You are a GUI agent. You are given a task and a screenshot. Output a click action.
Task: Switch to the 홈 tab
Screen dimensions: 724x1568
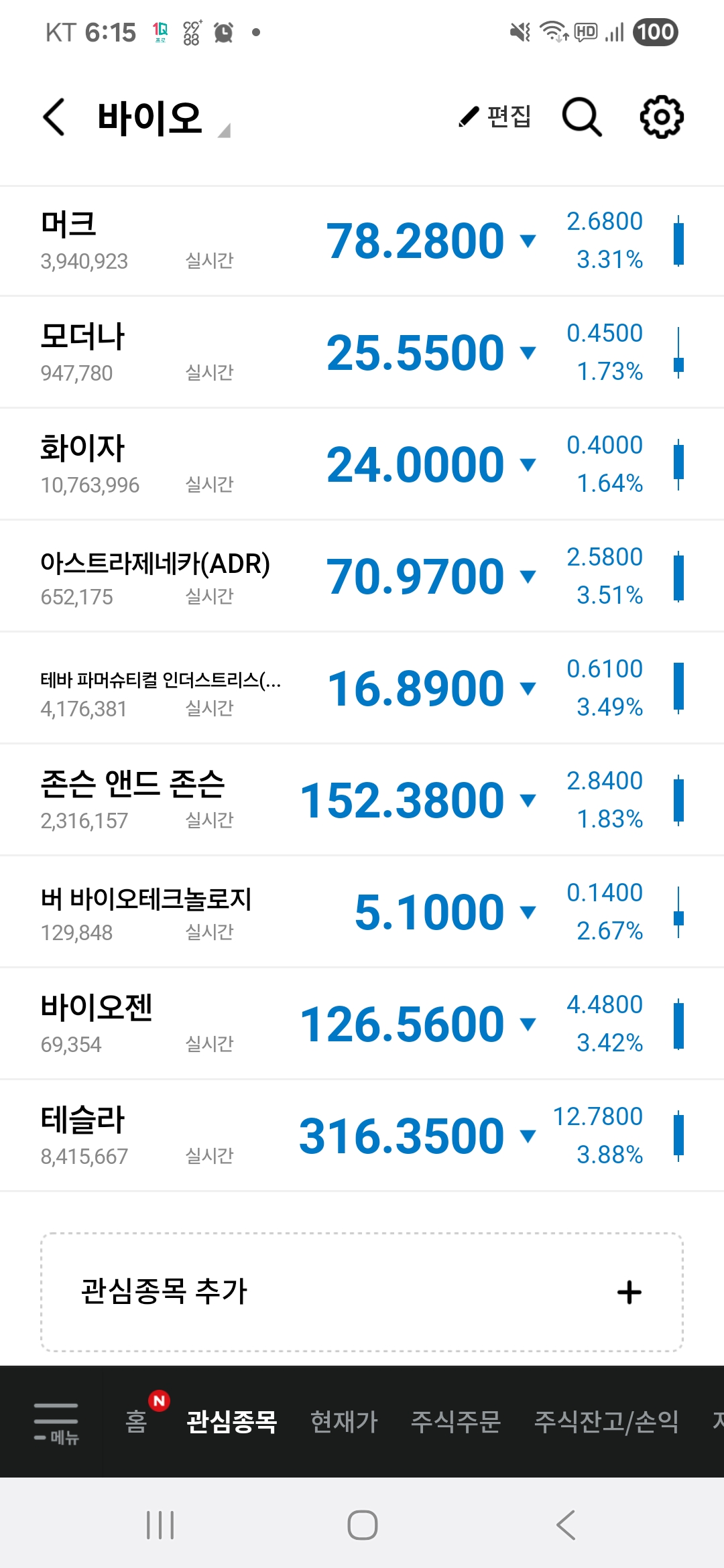pos(136,1422)
